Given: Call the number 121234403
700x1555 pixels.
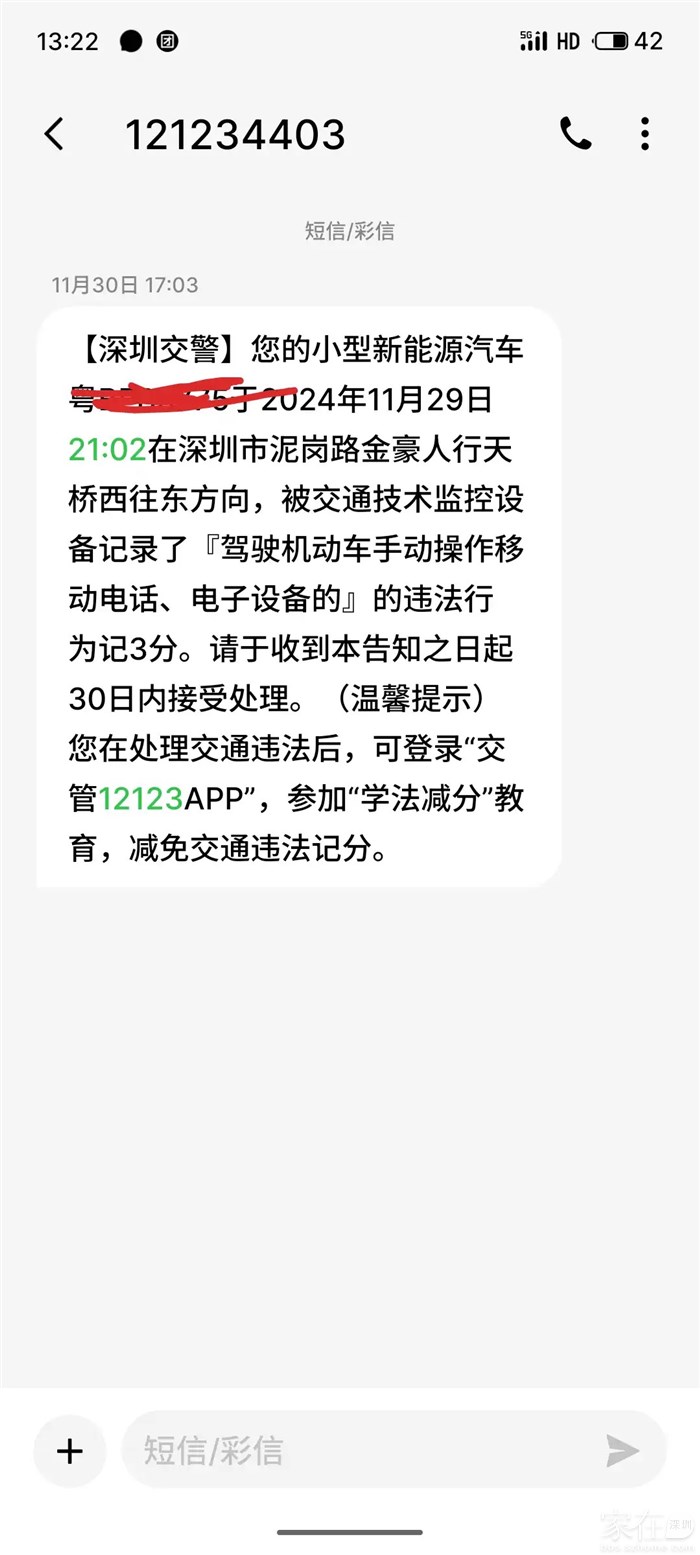Looking at the screenshot, I should 575,134.
